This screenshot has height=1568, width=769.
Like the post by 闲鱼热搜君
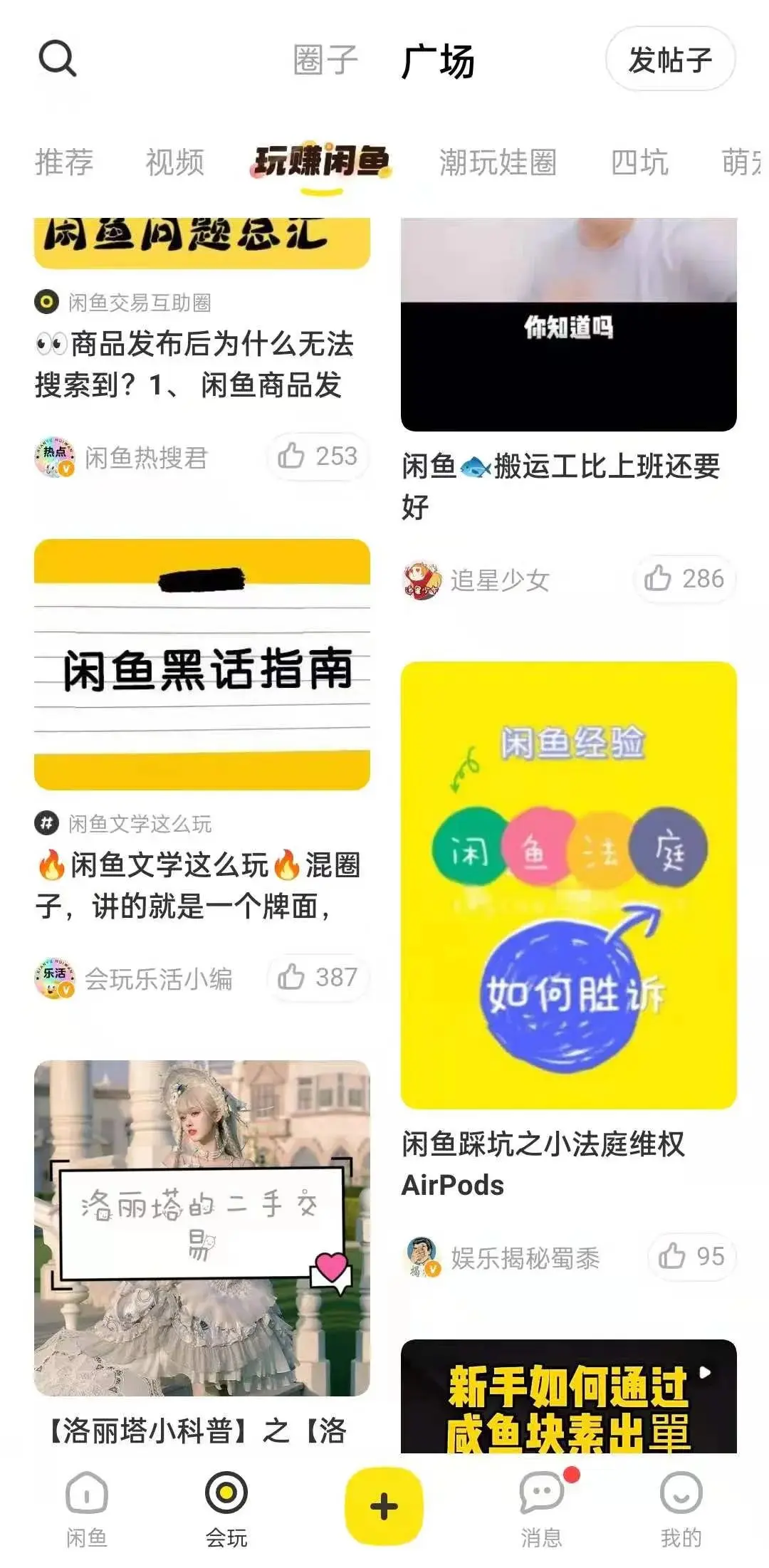(317, 456)
